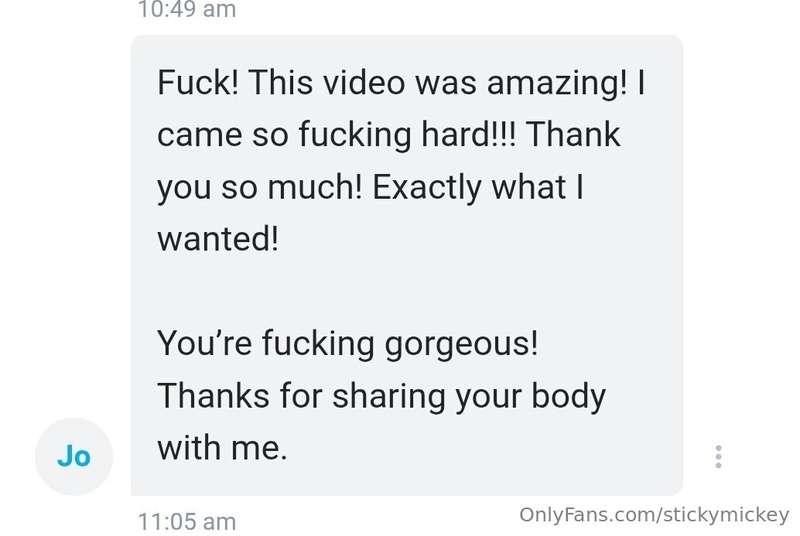Open Jo's profile avatar
Screen dimensions: 800x536
[x=73, y=457]
